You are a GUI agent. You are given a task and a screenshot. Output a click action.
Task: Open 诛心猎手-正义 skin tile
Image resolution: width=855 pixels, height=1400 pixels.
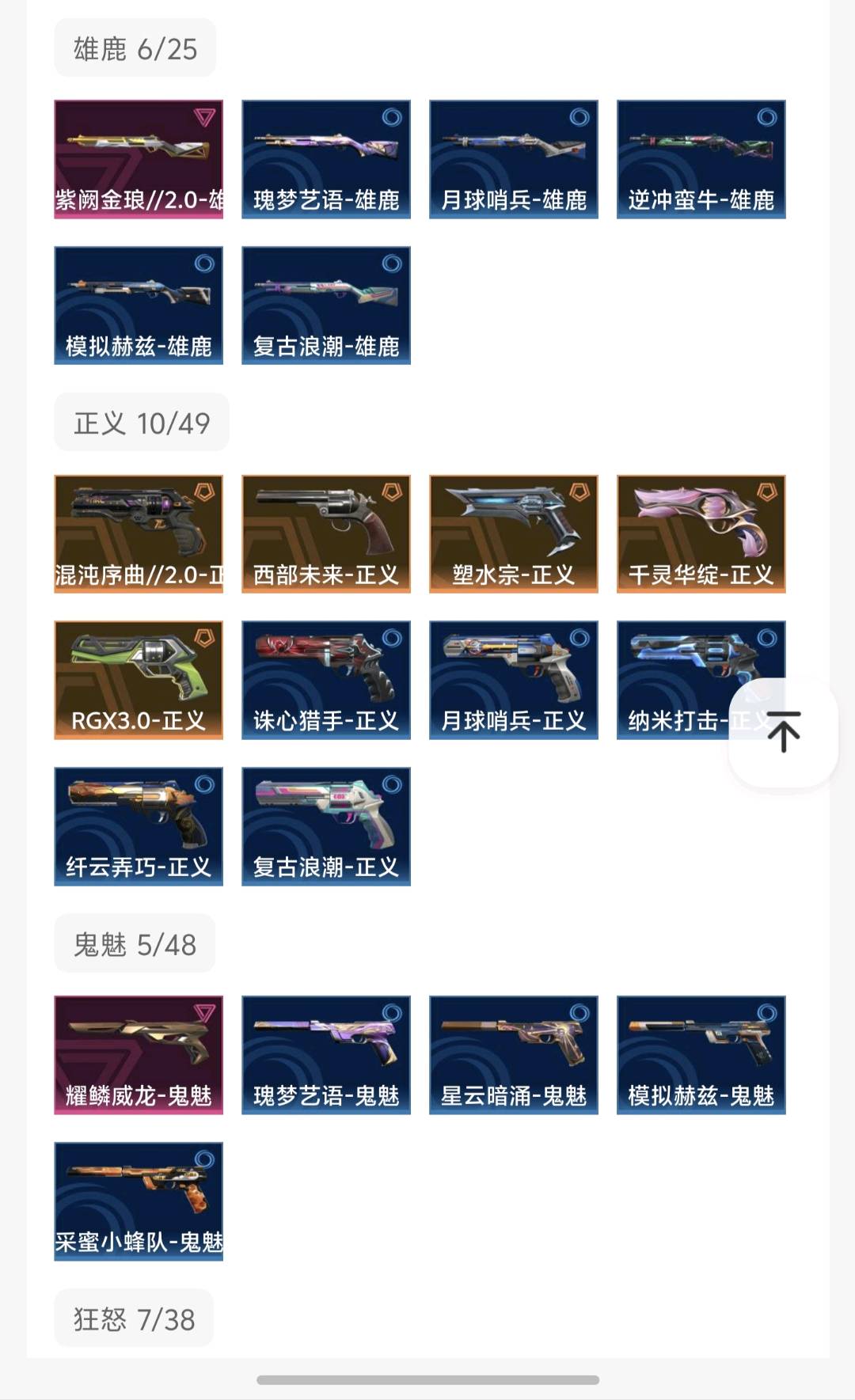point(326,680)
